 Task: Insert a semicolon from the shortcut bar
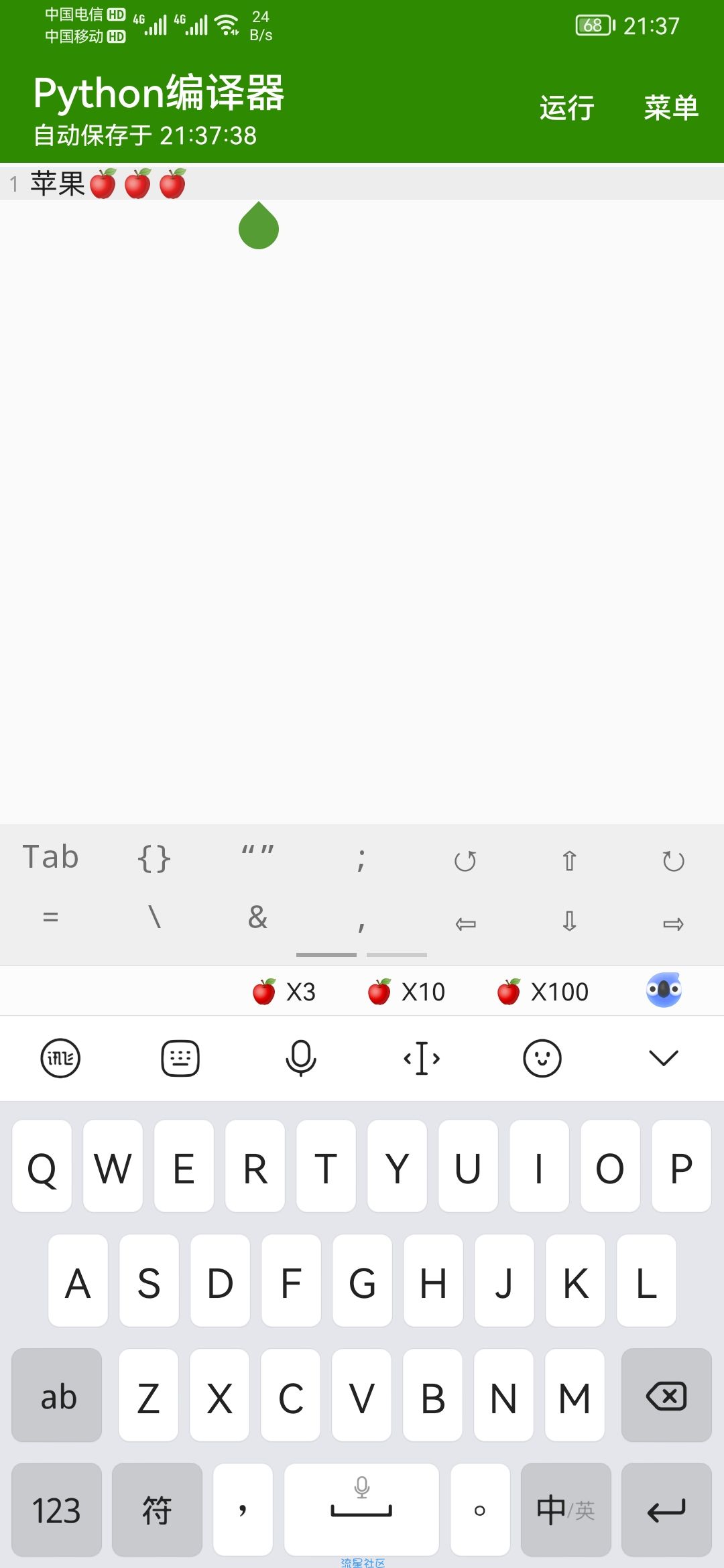coord(361,859)
